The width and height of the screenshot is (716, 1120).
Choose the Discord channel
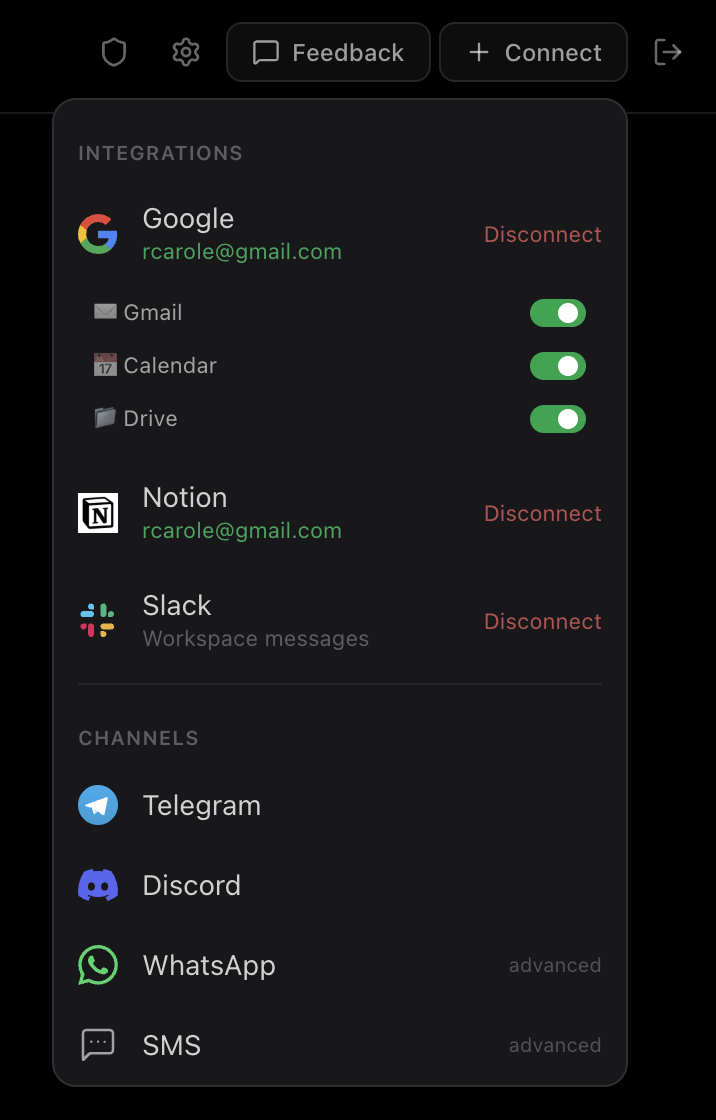click(x=191, y=886)
